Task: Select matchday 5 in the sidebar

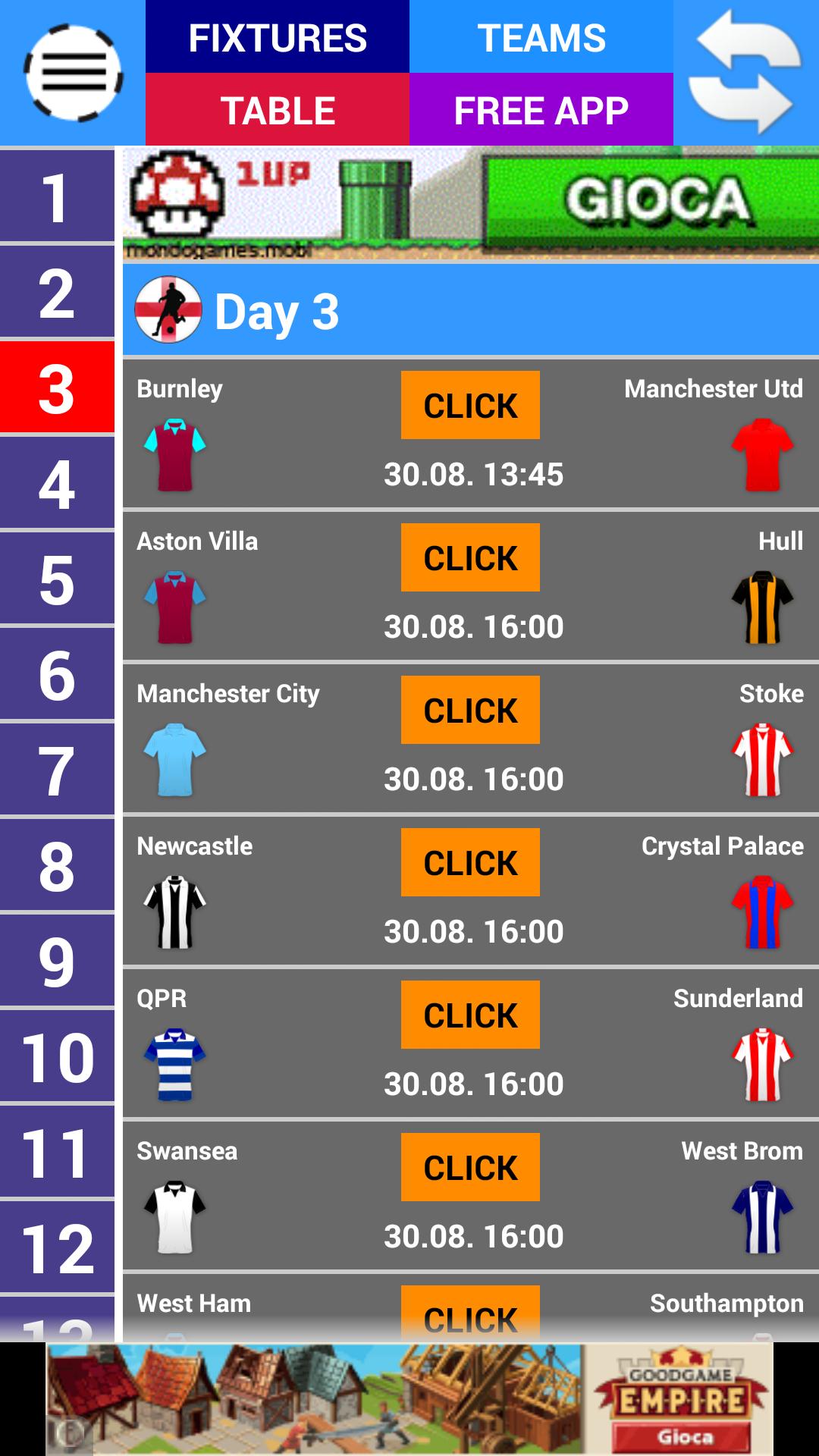Action: (57, 579)
